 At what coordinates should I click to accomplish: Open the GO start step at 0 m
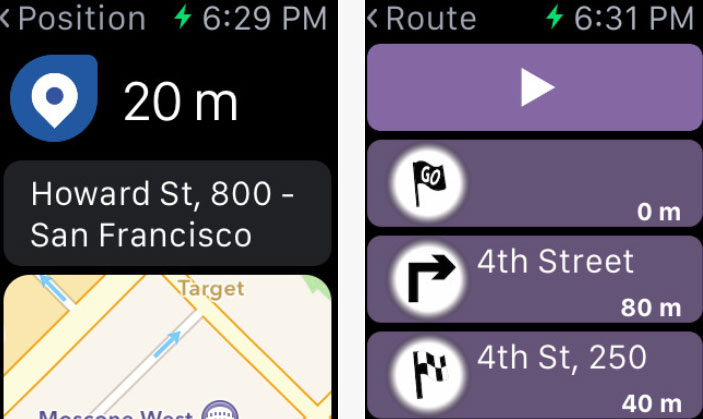coord(534,184)
